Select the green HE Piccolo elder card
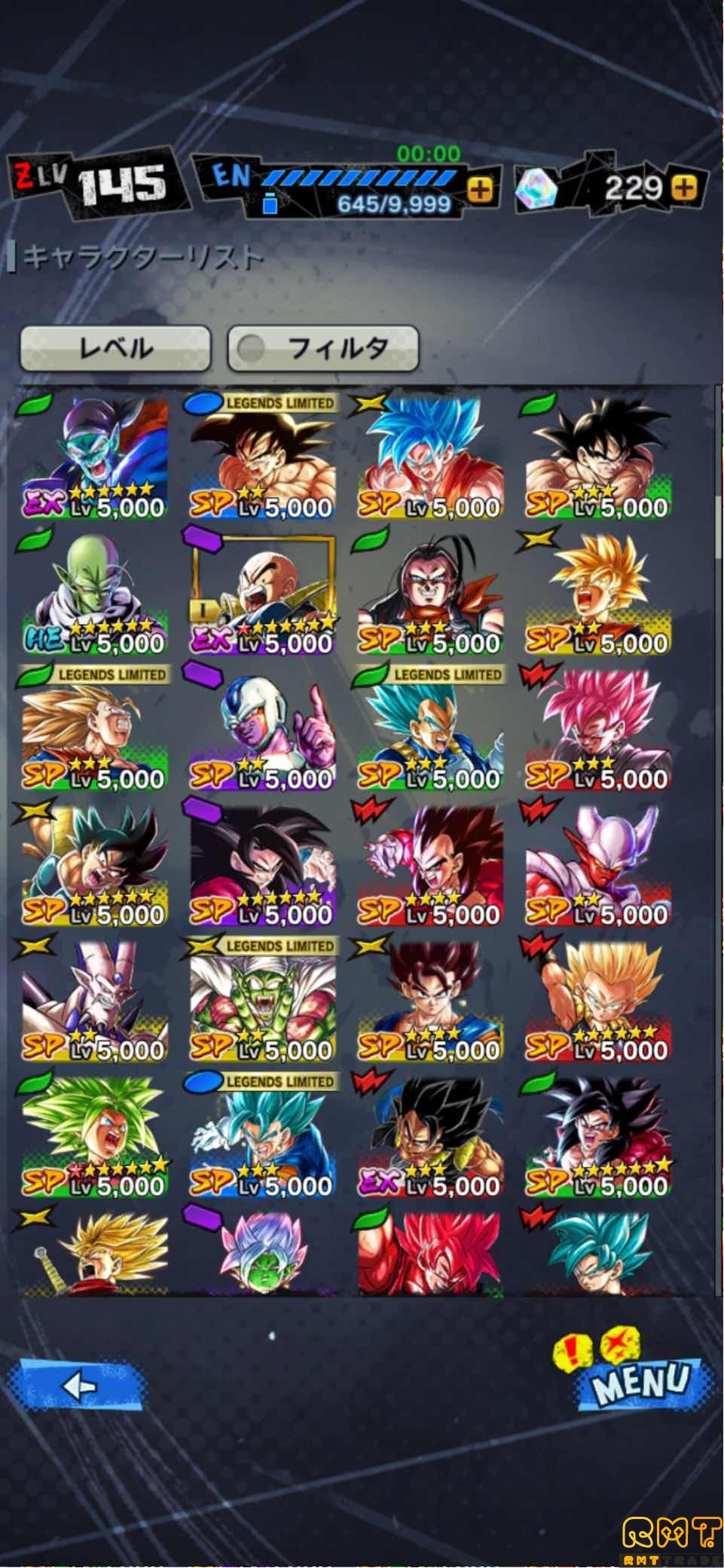This screenshot has height=1568, width=724. [94, 595]
